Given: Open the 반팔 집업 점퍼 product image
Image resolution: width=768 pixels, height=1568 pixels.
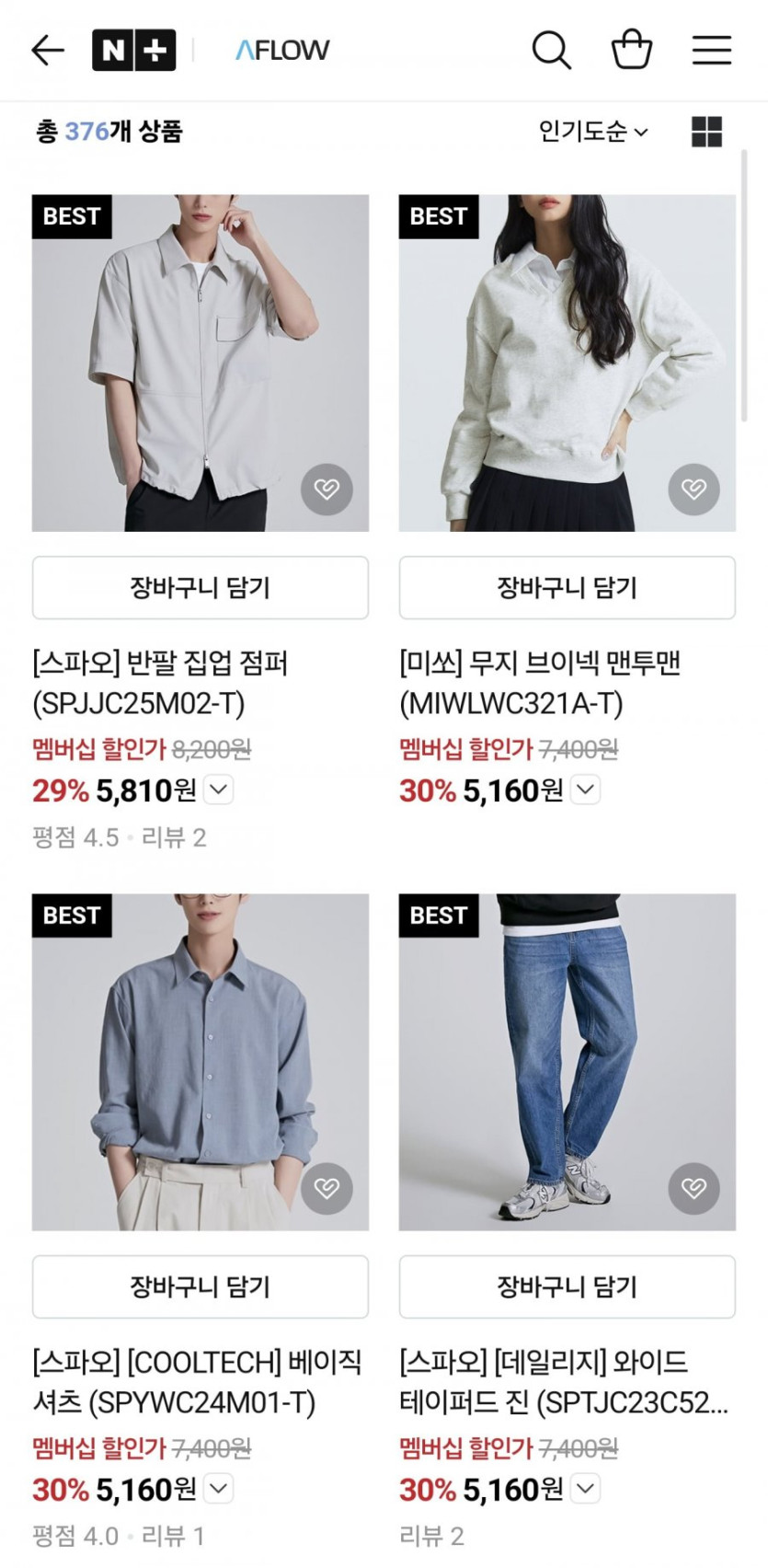Looking at the screenshot, I should tap(201, 363).
